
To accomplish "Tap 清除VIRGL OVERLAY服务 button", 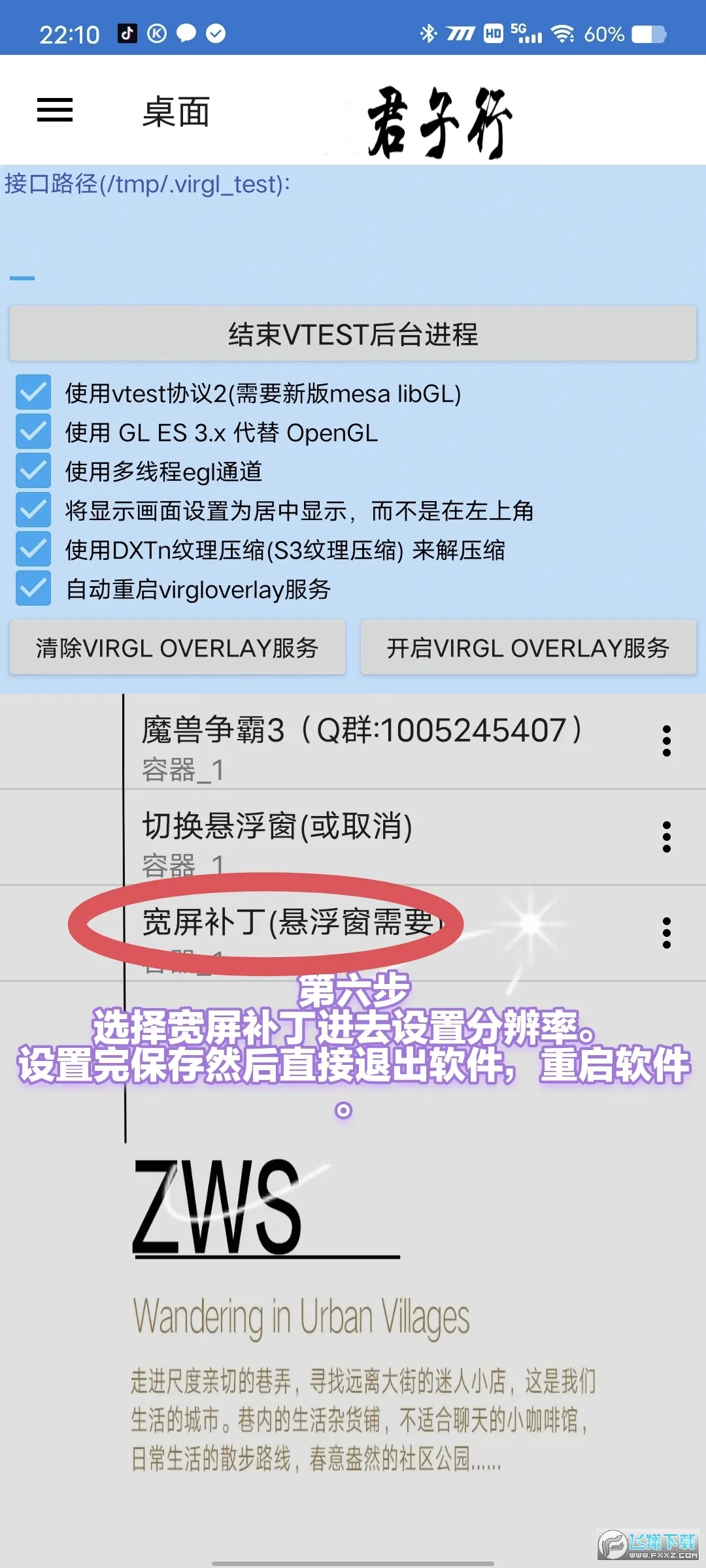I will (177, 647).
